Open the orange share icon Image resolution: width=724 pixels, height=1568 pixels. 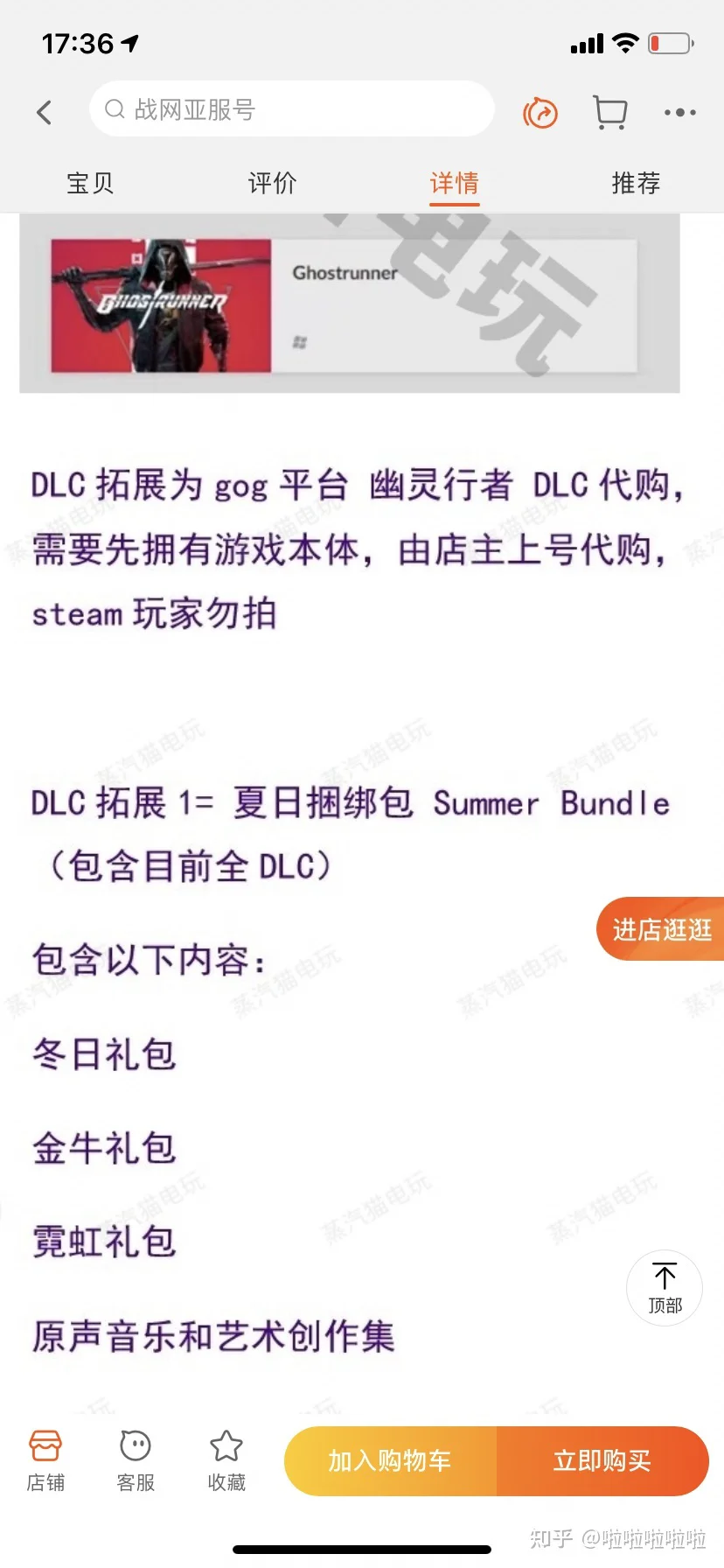tap(540, 113)
